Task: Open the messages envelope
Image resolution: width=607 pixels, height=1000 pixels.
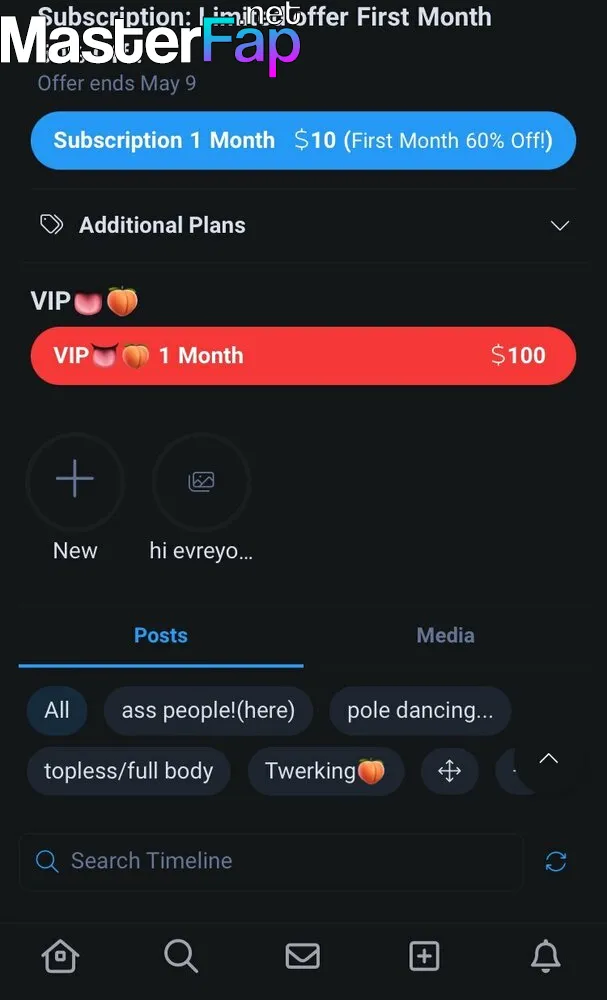Action: [x=302, y=957]
